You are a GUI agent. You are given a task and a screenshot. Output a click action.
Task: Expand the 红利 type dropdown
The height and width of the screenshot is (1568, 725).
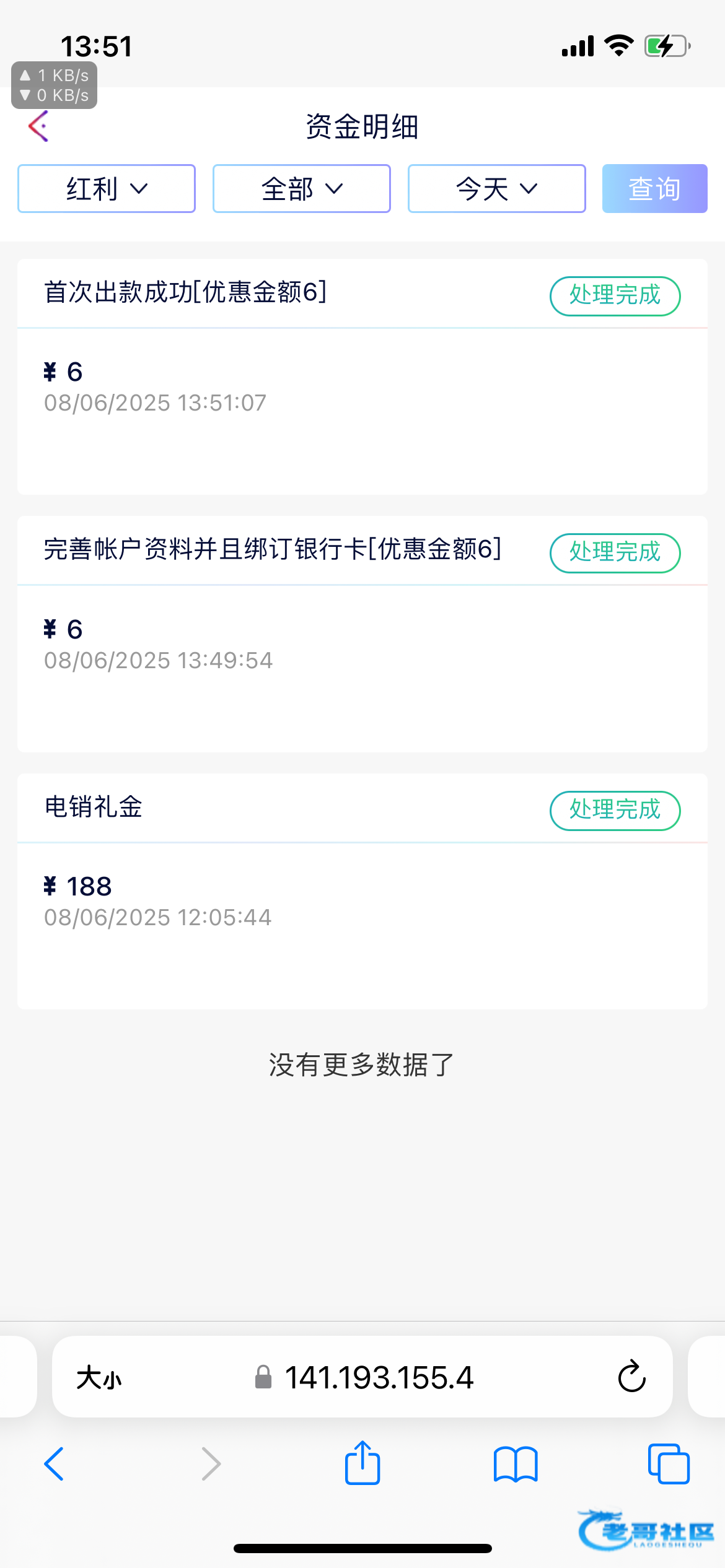pos(107,189)
